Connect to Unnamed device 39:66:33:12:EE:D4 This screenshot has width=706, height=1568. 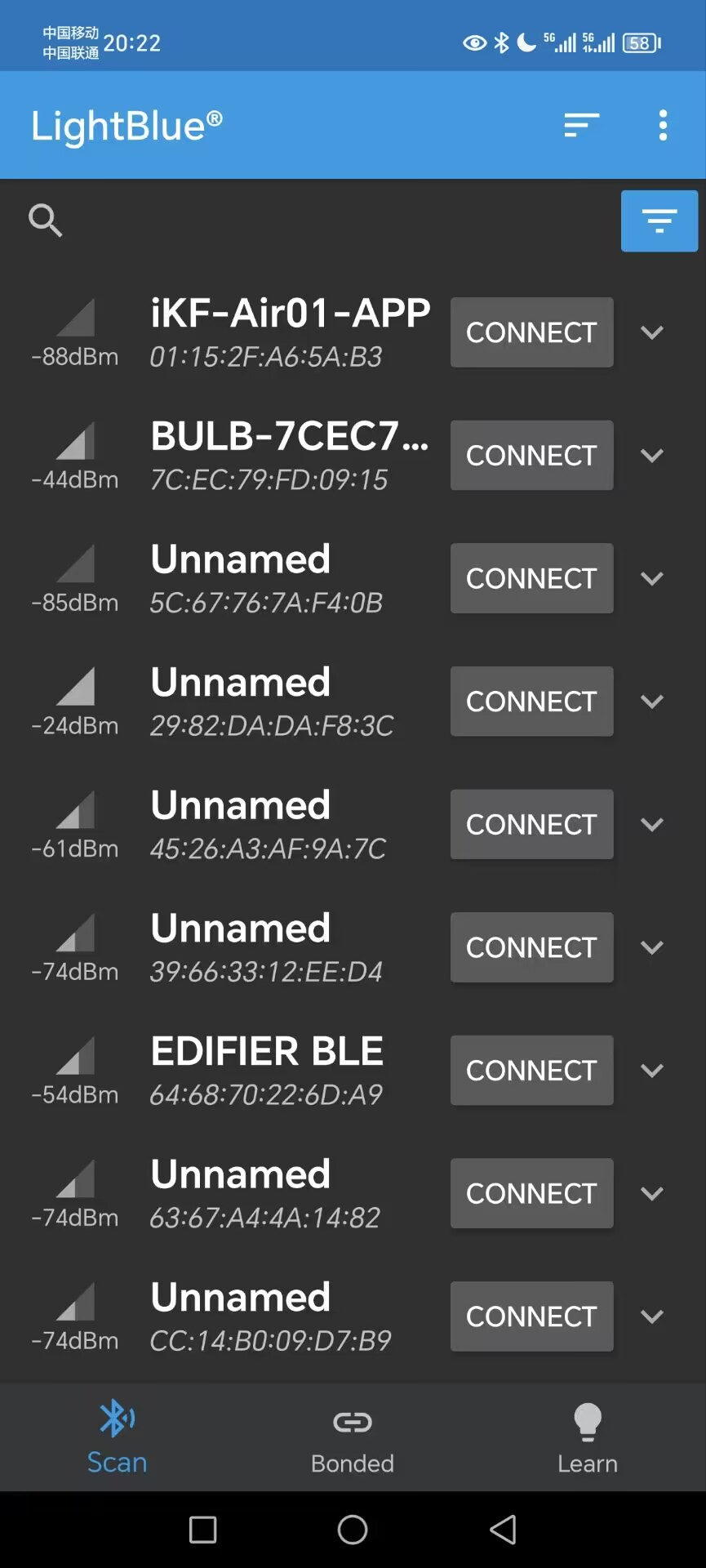[531, 947]
